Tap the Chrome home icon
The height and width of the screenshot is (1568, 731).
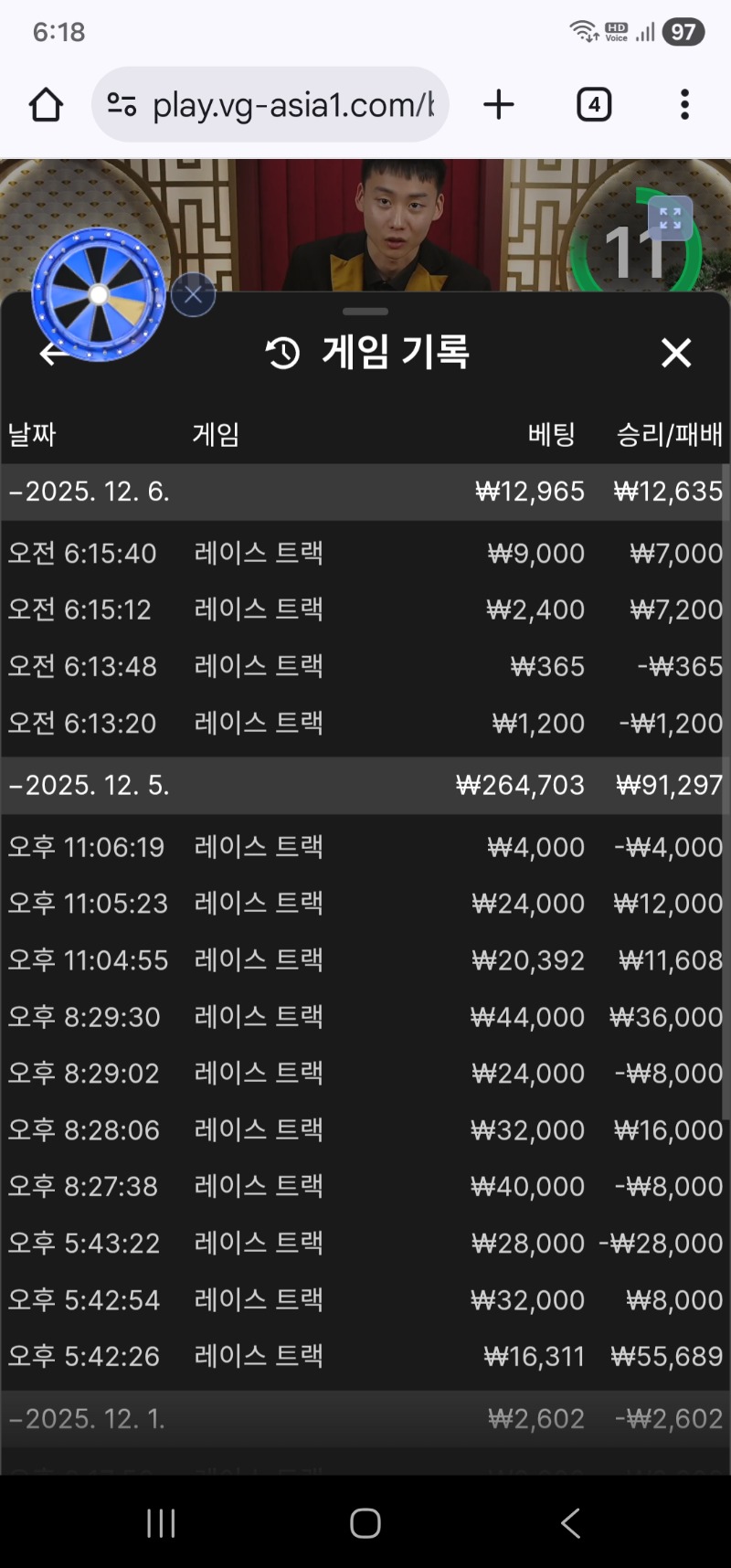pos(45,103)
